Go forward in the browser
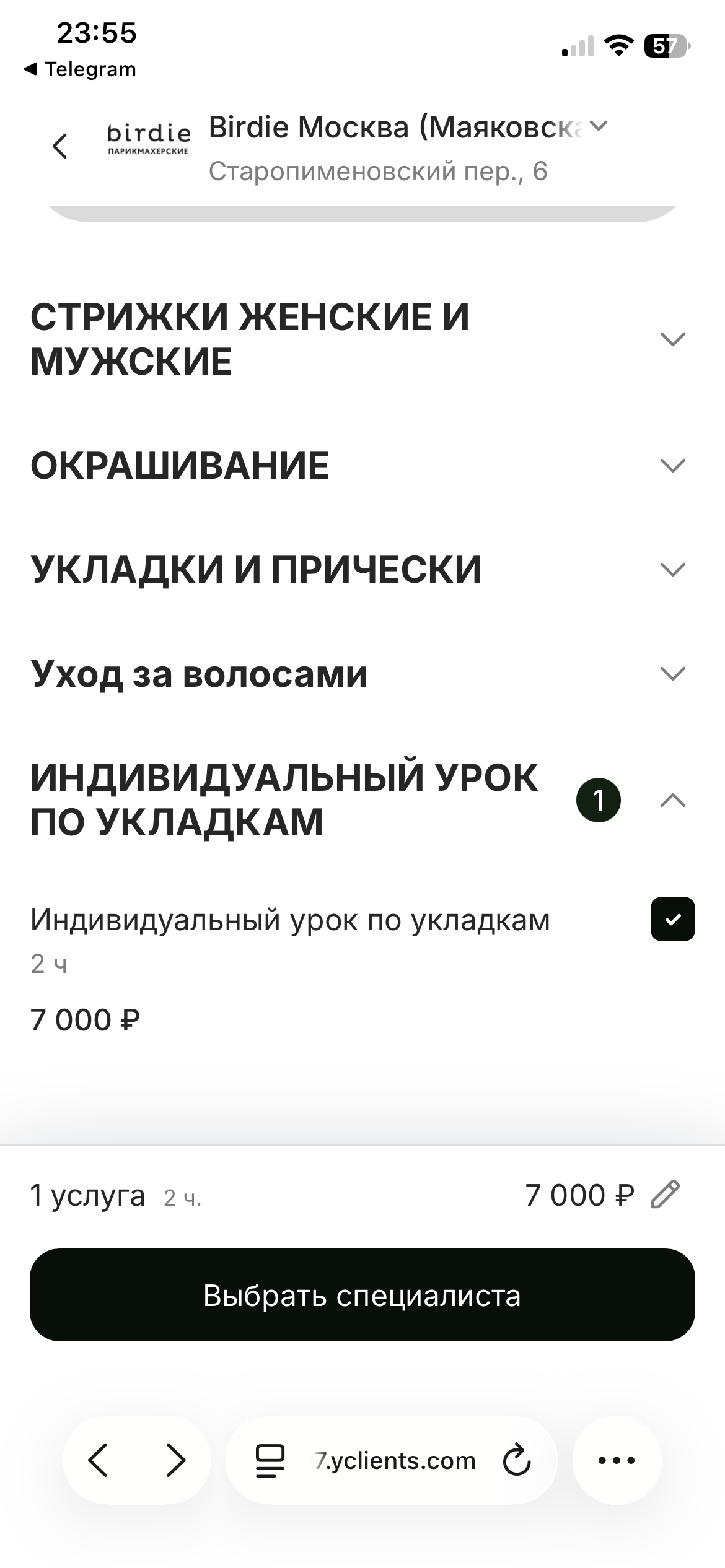 (176, 1460)
